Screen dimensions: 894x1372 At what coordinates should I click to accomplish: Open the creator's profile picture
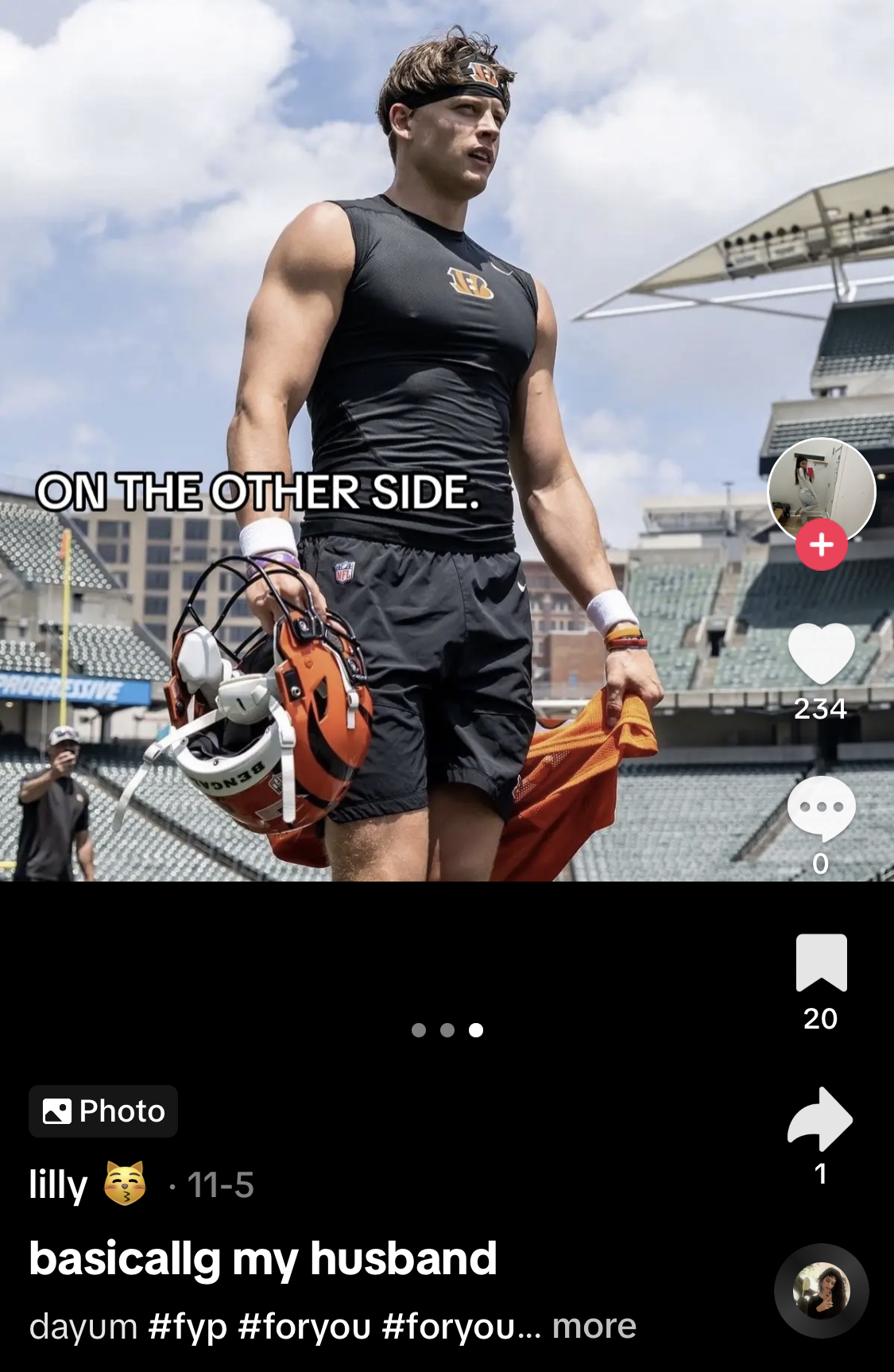pyautogui.click(x=821, y=490)
